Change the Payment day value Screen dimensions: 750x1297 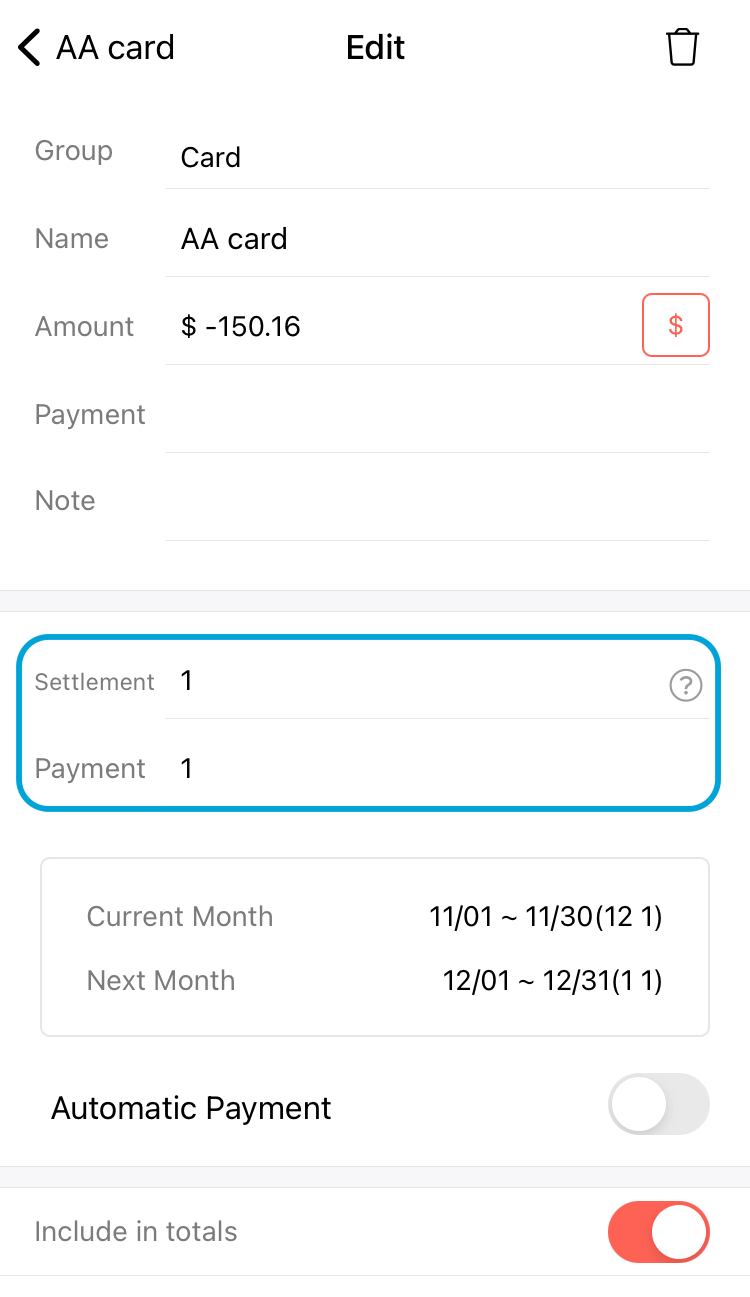pos(437,768)
